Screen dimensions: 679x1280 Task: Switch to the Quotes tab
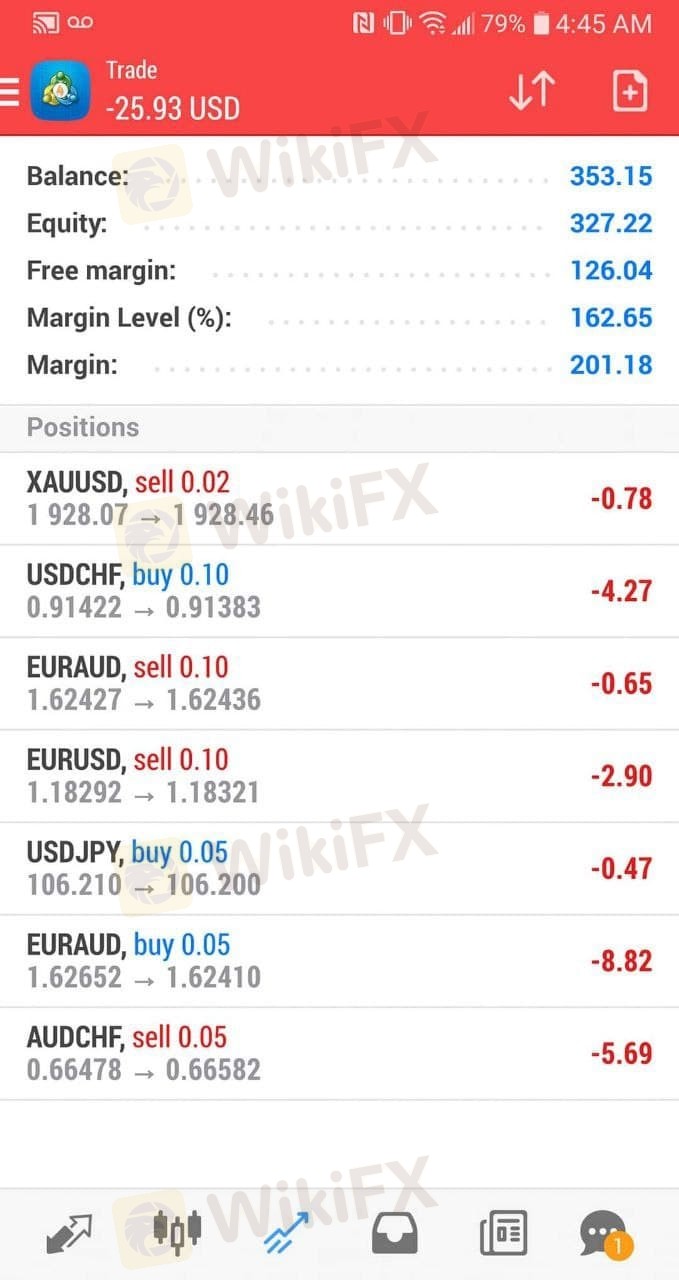69,1233
